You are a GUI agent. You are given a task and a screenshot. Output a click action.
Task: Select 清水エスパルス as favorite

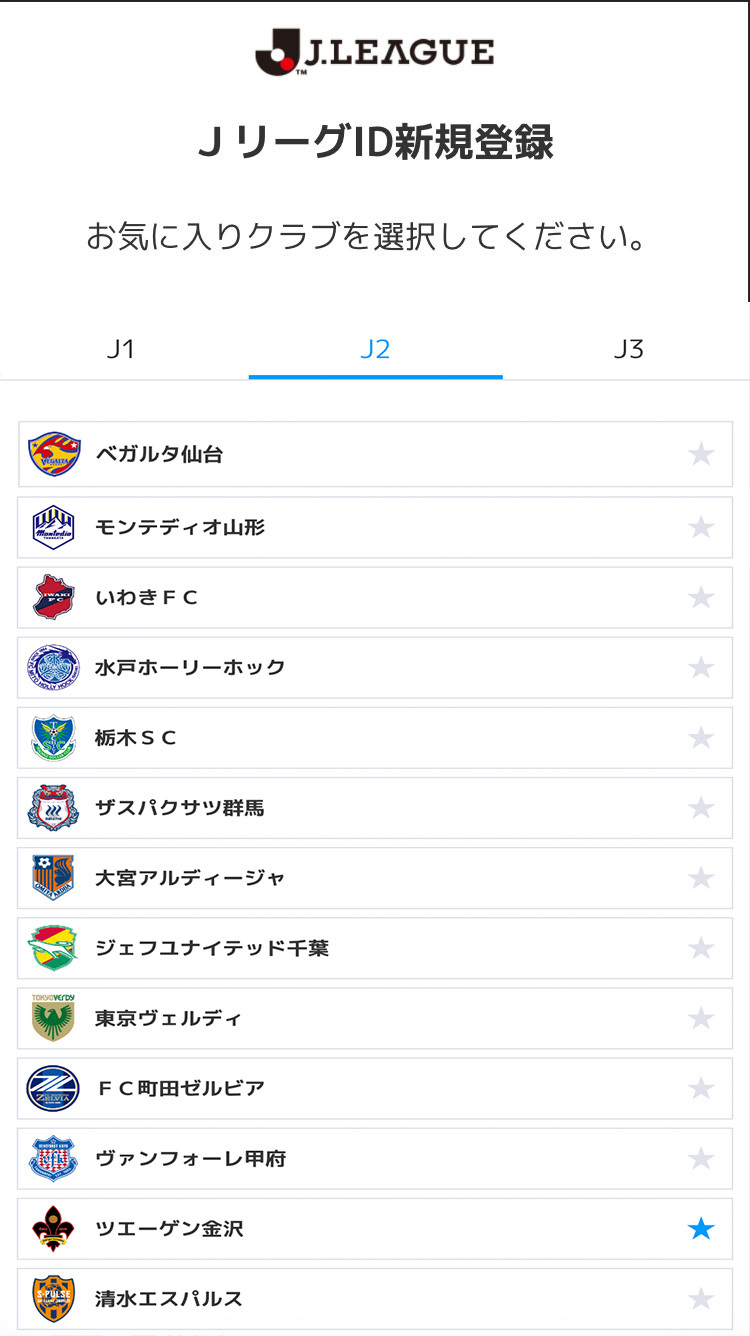coord(375,1299)
